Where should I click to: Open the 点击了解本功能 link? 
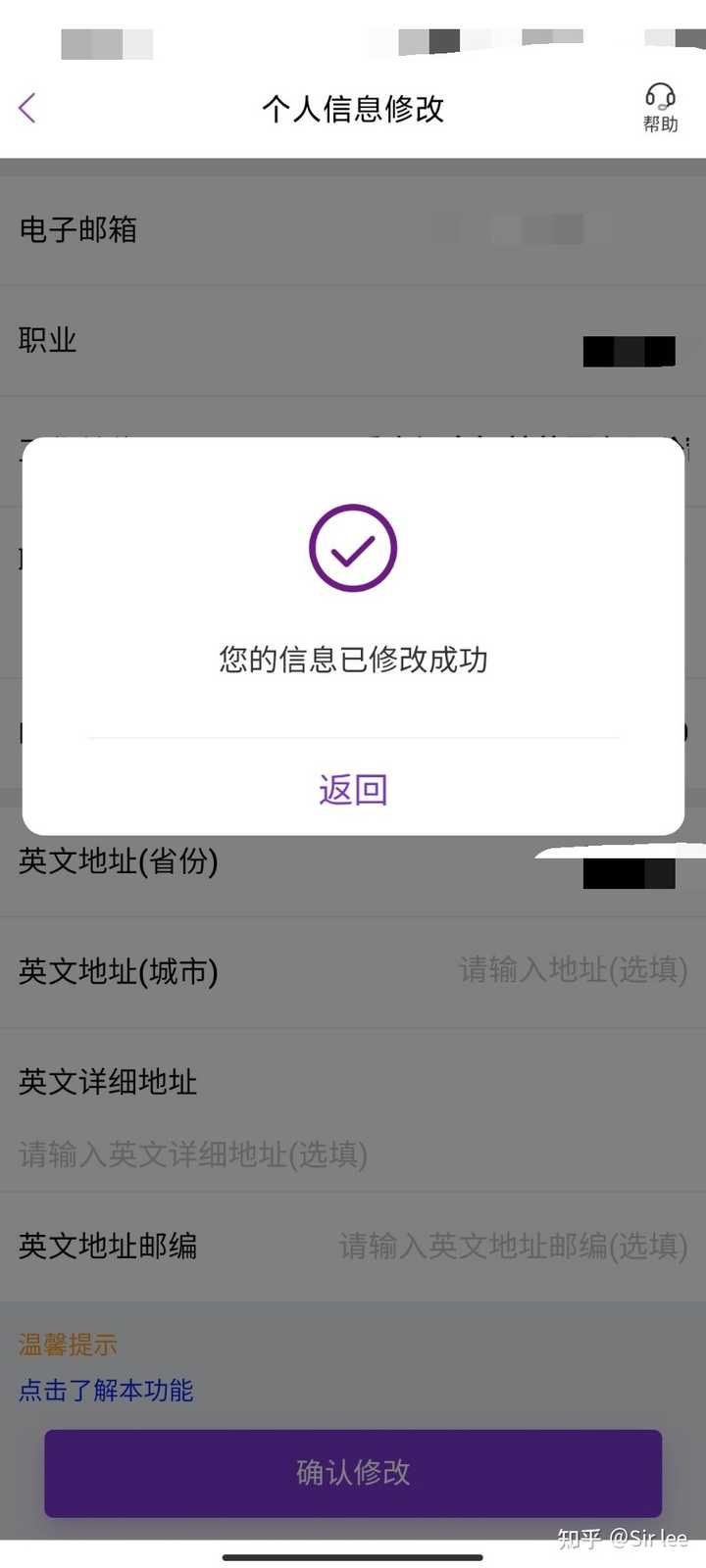tap(106, 1390)
